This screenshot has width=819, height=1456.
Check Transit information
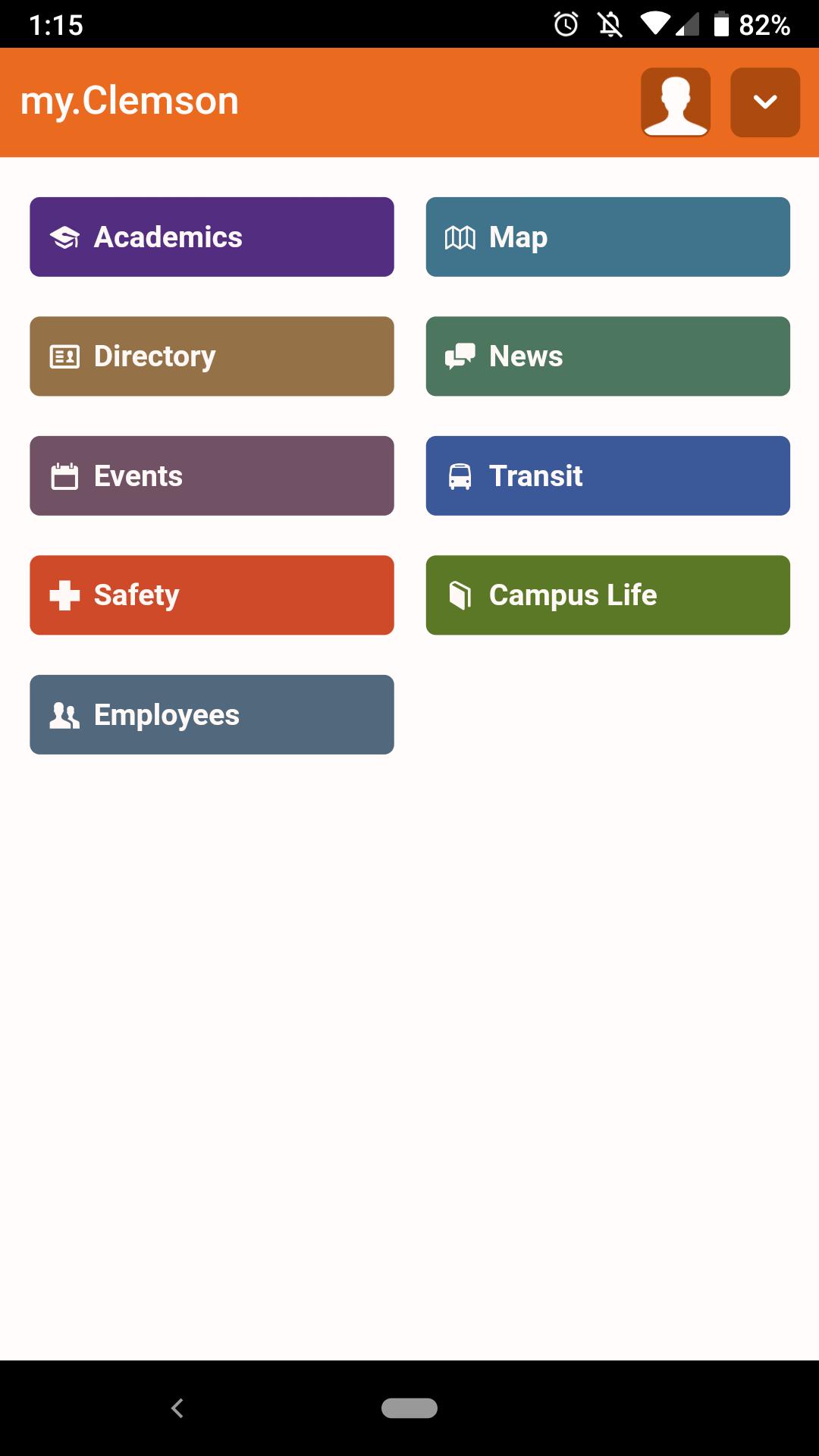coord(607,475)
